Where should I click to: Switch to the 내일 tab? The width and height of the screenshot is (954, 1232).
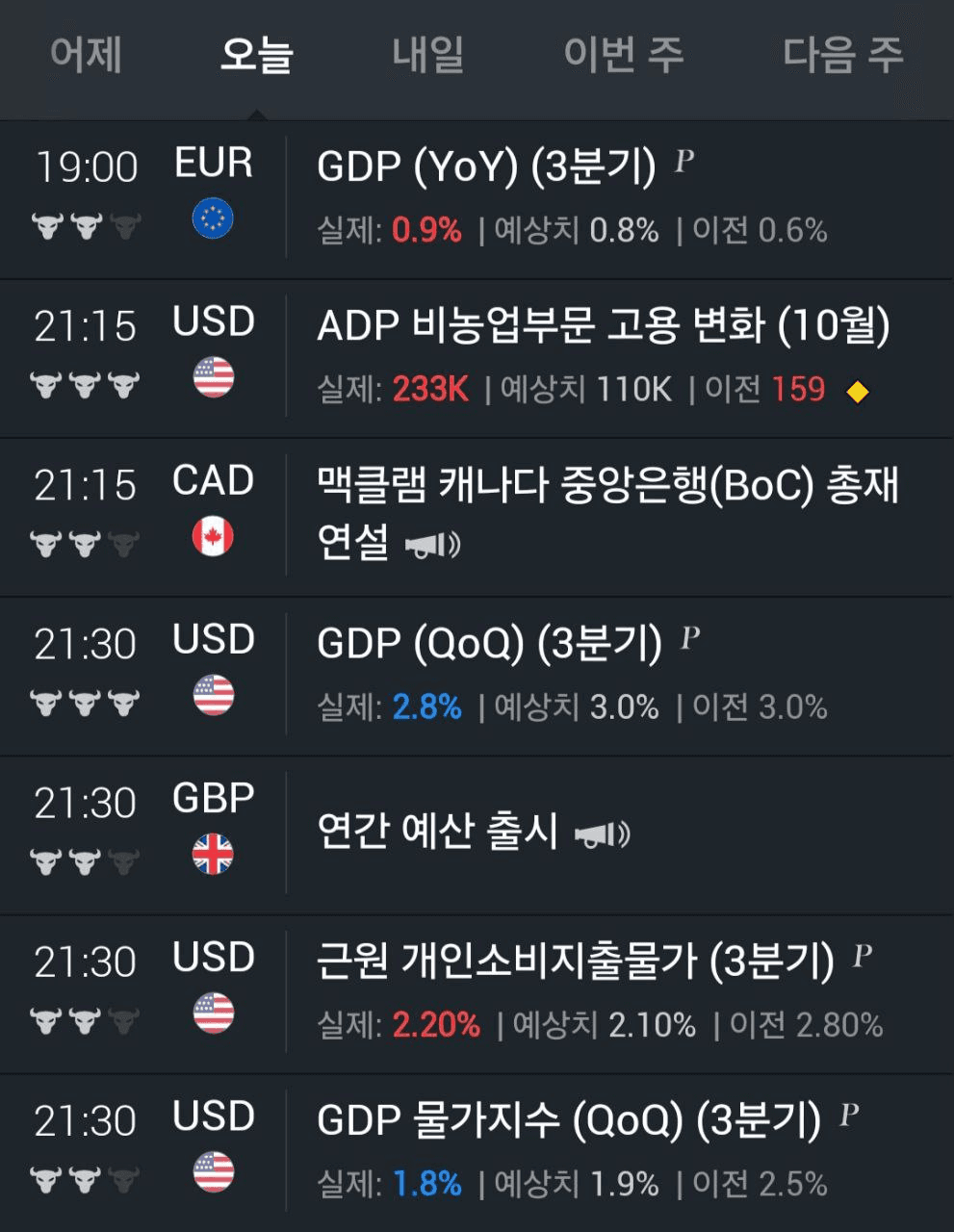pyautogui.click(x=428, y=55)
